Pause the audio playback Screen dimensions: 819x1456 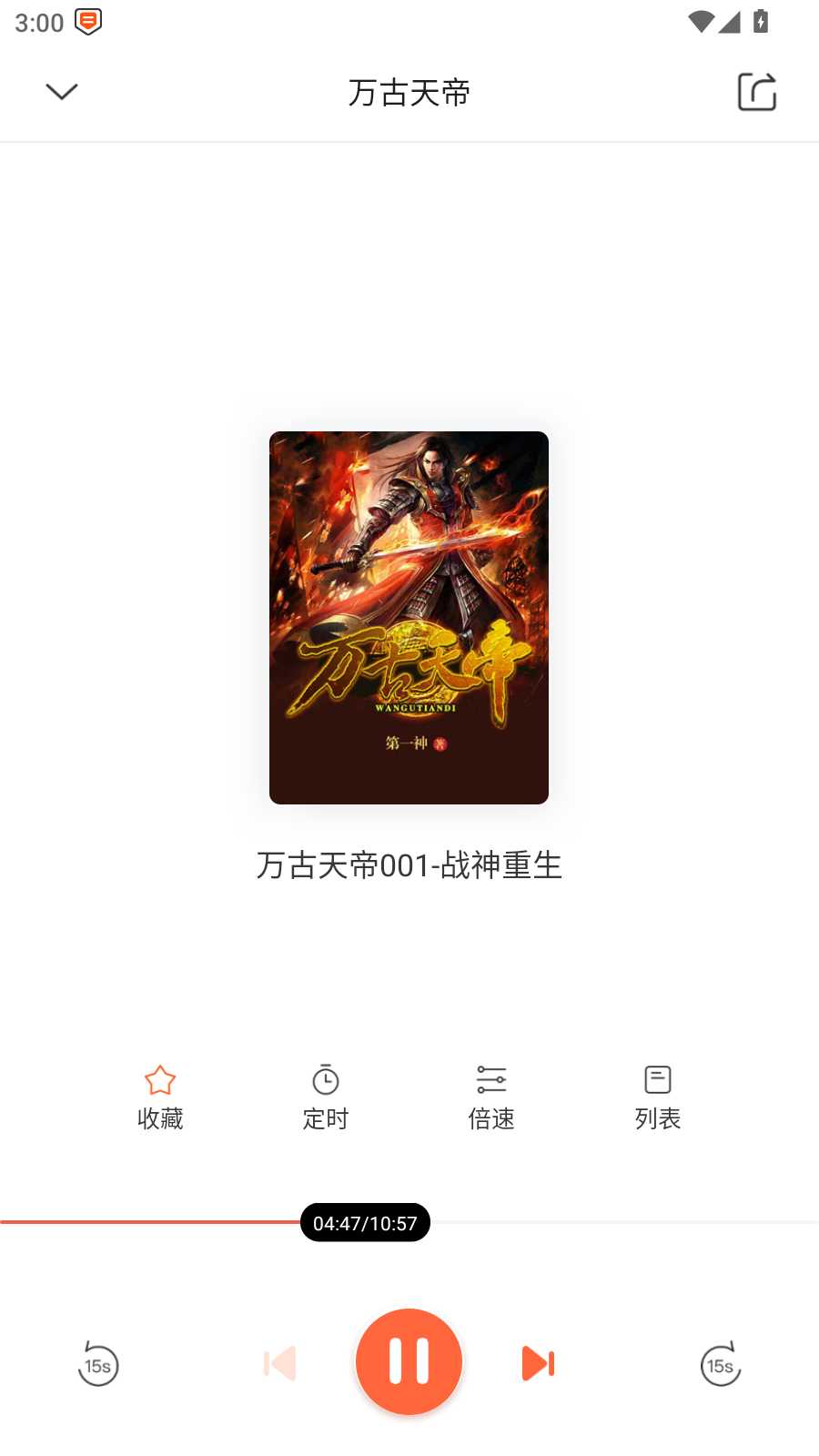click(x=409, y=1361)
